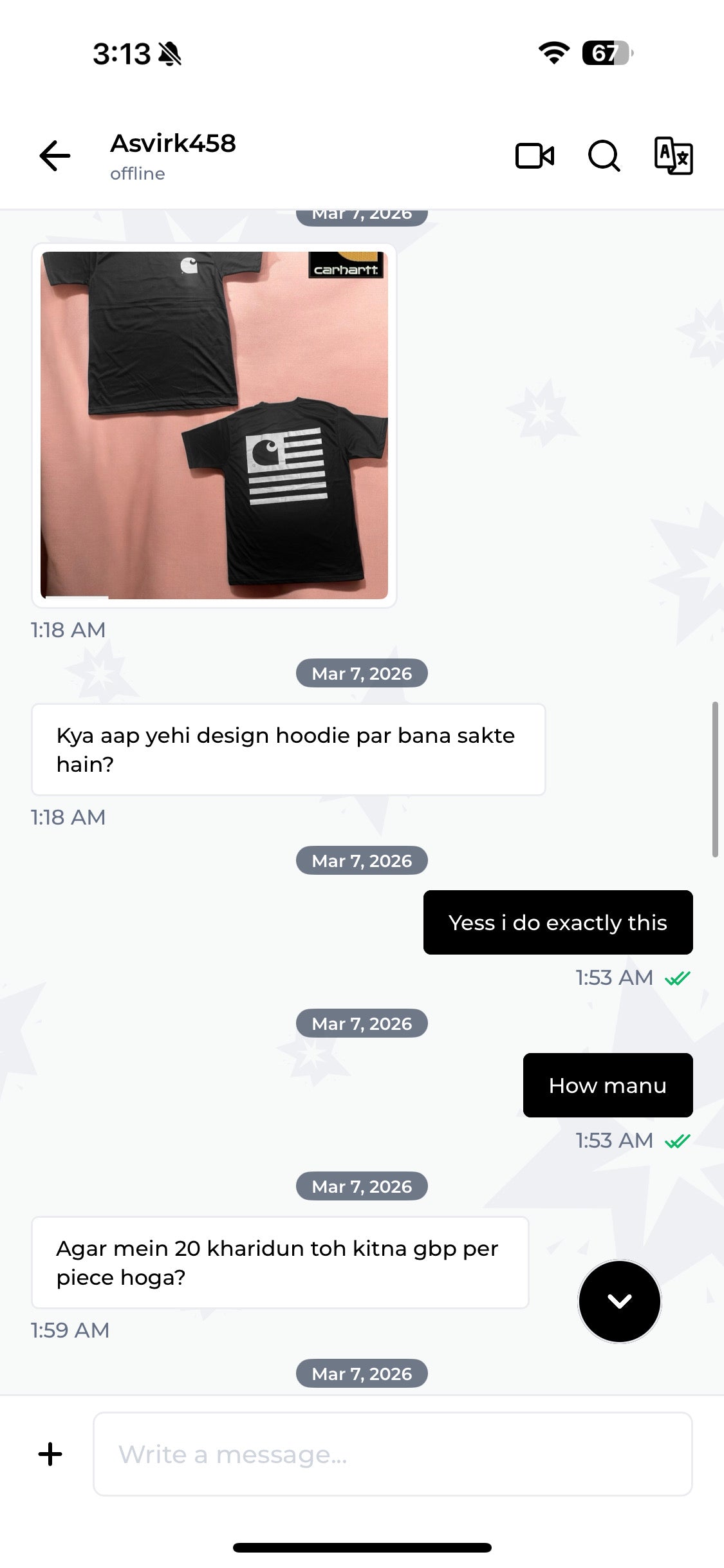This screenshot has height=1568, width=724.
Task: Start a video call with Asvirk458
Action: pyautogui.click(x=535, y=156)
